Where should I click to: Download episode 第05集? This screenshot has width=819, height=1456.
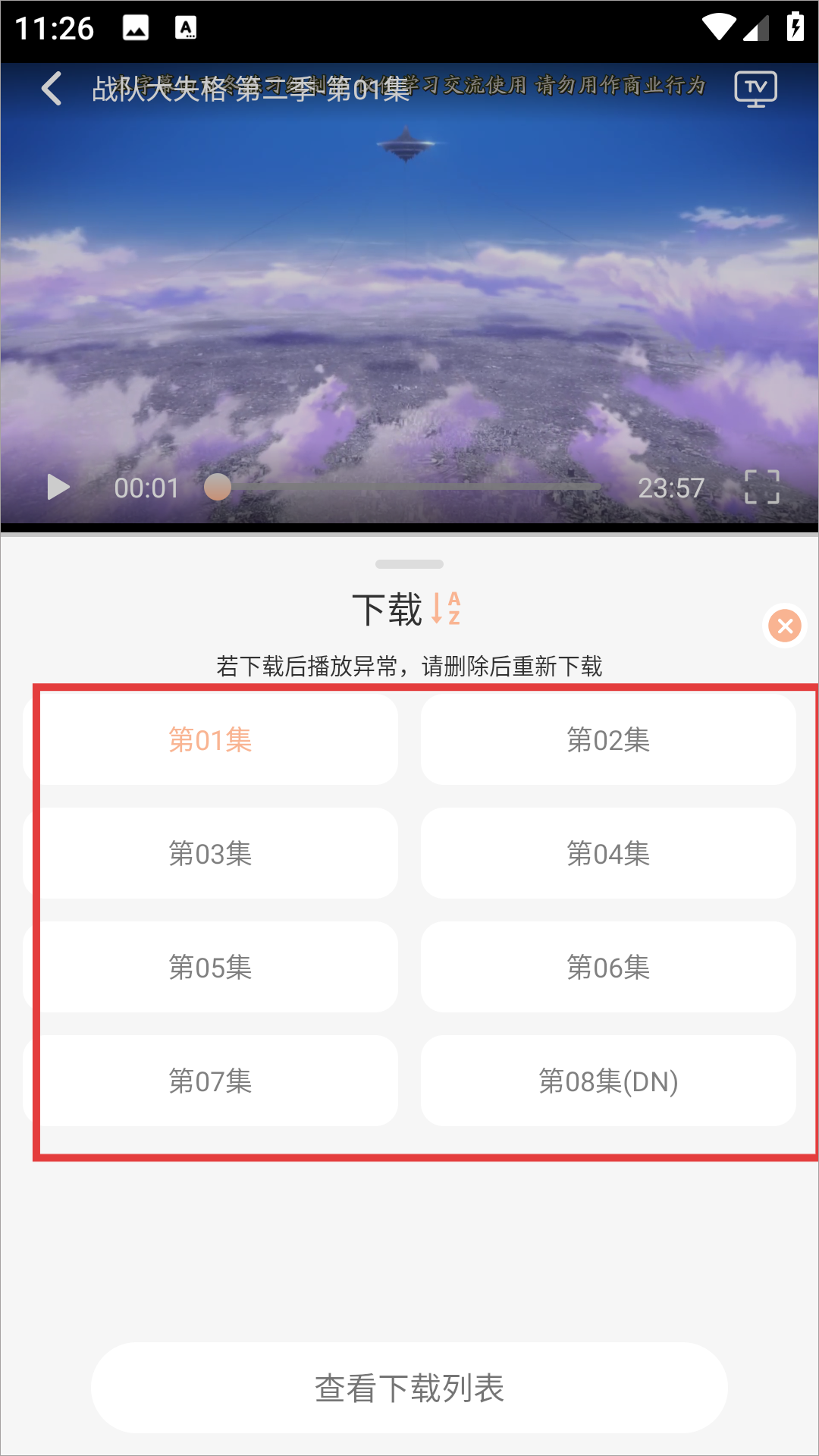point(211,967)
